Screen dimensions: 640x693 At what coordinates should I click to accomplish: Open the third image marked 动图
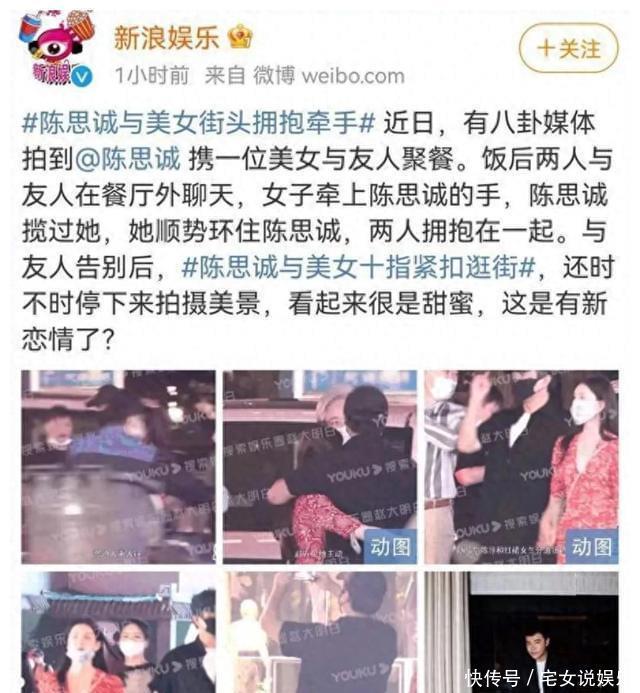tap(521, 466)
